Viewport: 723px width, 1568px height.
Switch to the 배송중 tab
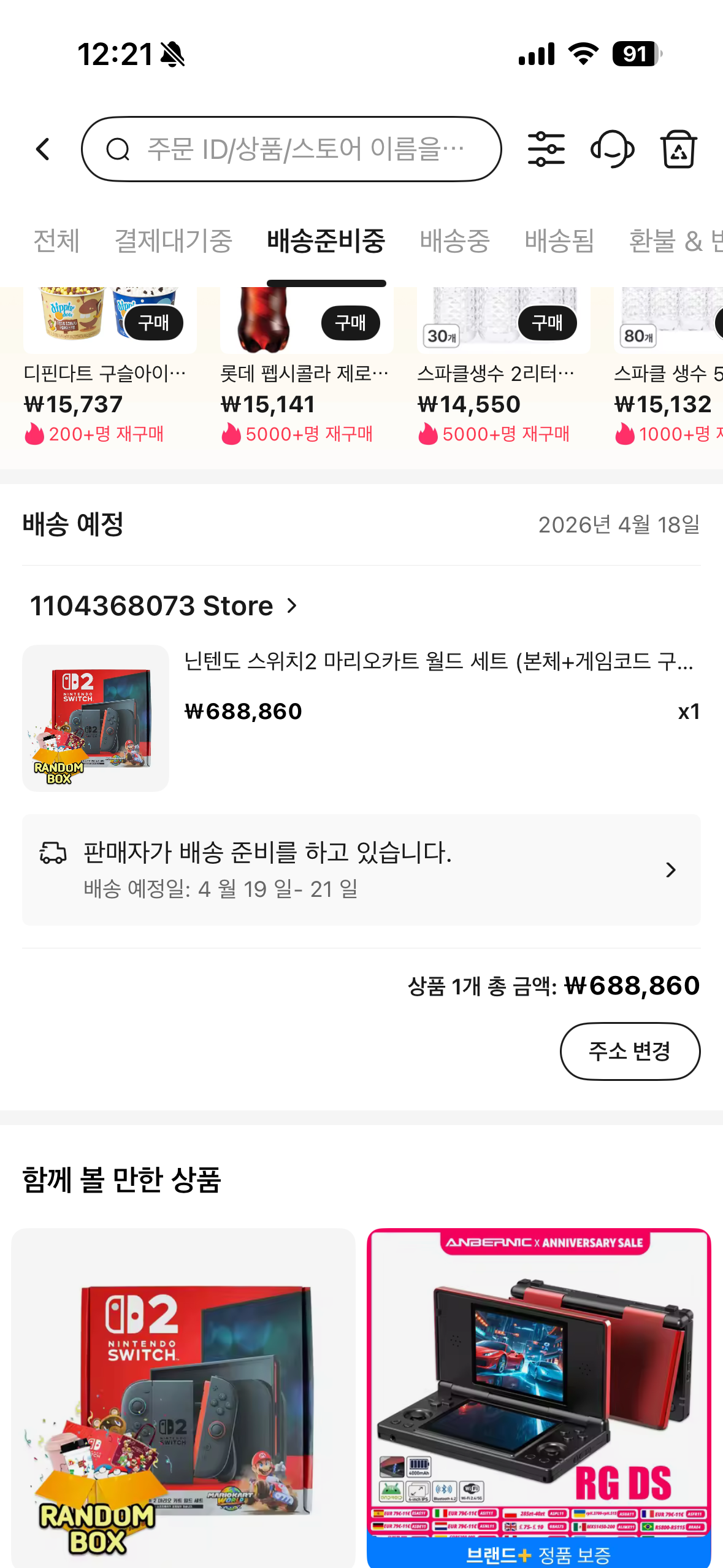click(454, 240)
